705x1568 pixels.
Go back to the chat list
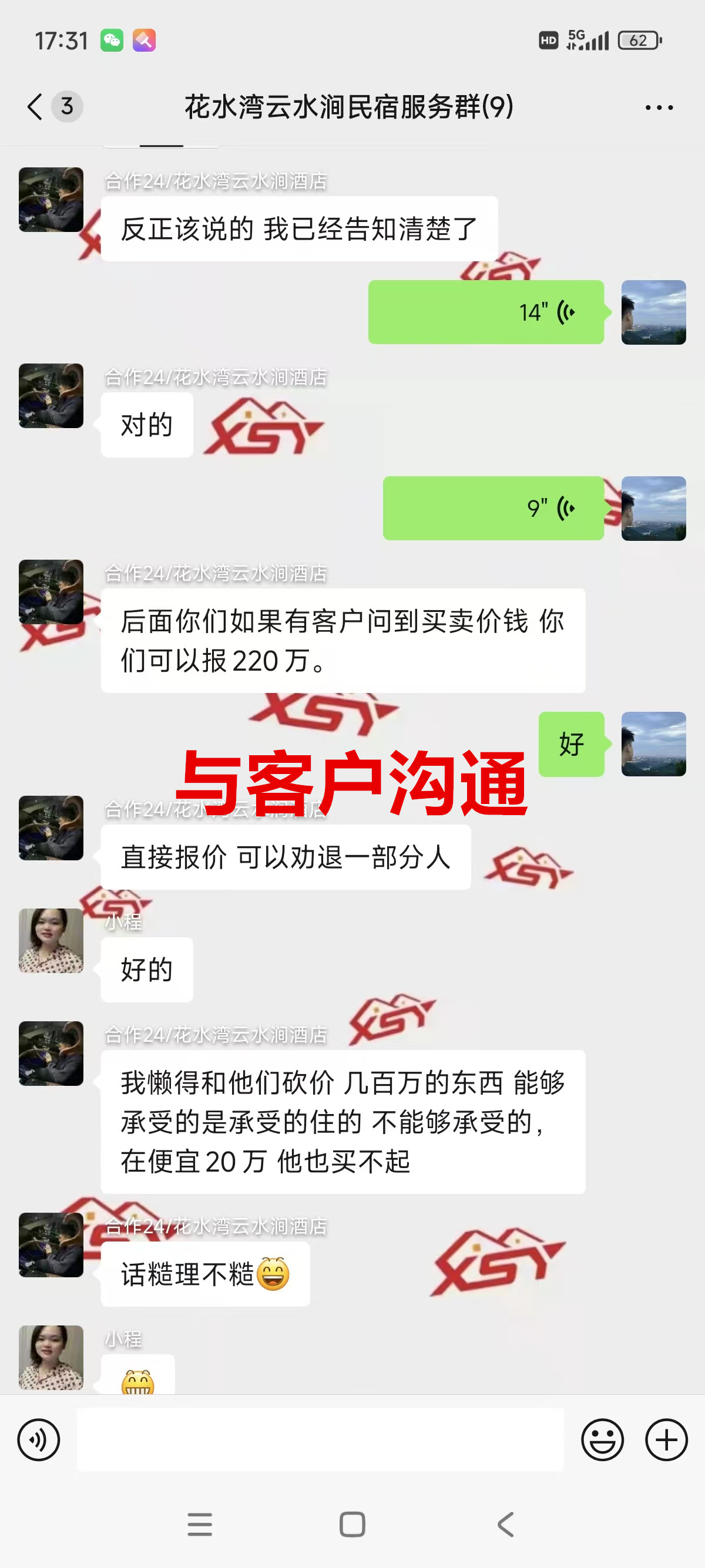[35, 107]
